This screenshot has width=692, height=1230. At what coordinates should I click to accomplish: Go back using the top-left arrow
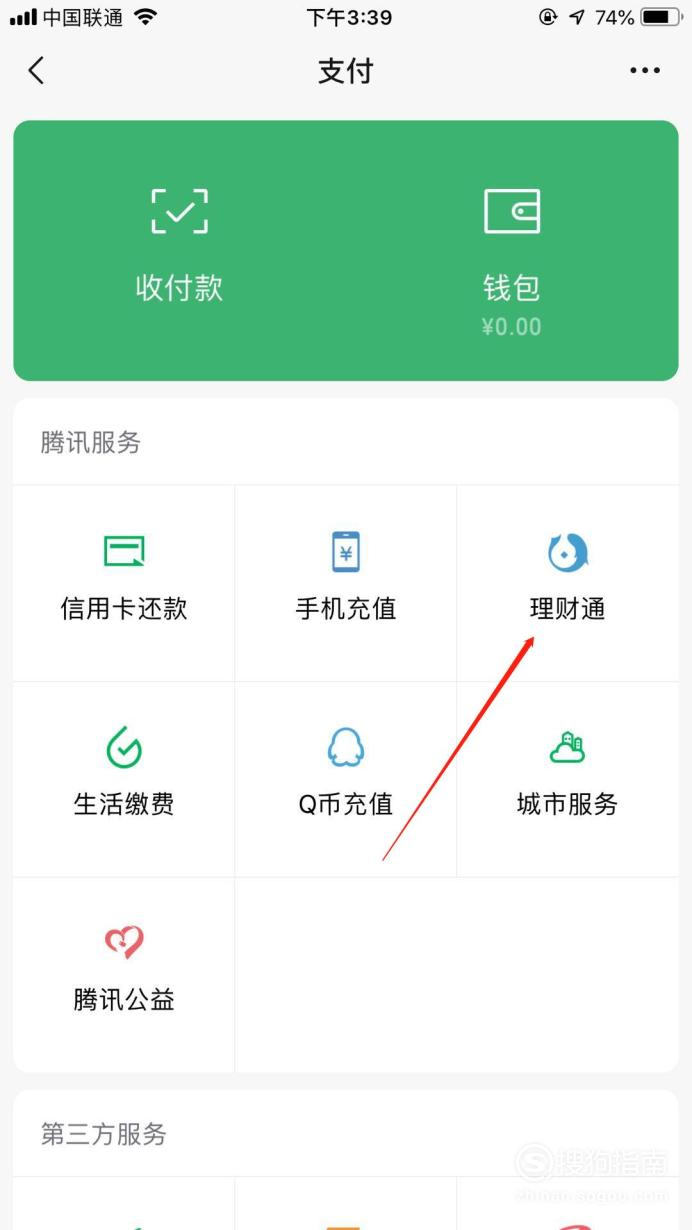[x=37, y=70]
